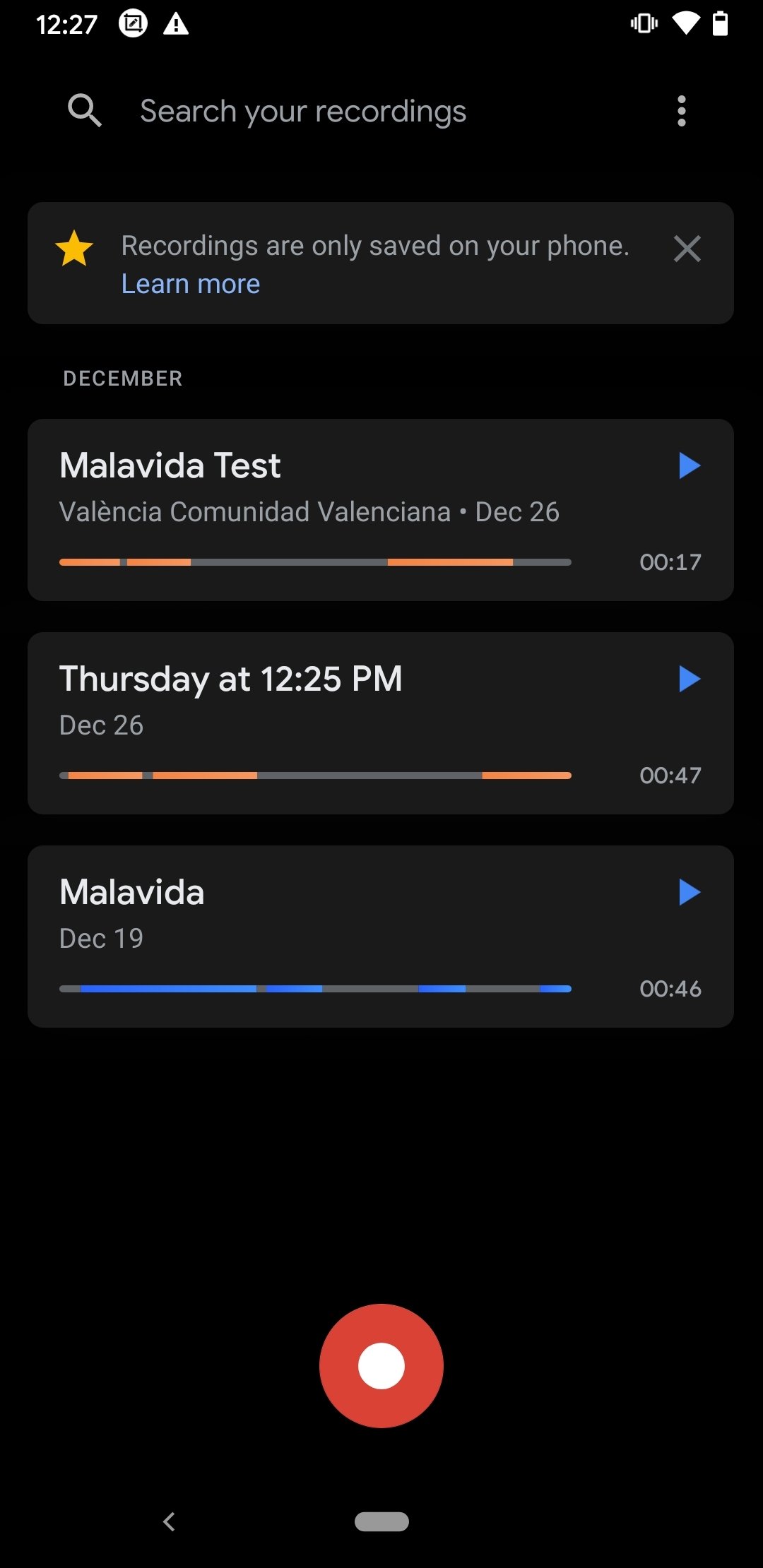Dismiss the recordings saved banner

click(x=687, y=249)
